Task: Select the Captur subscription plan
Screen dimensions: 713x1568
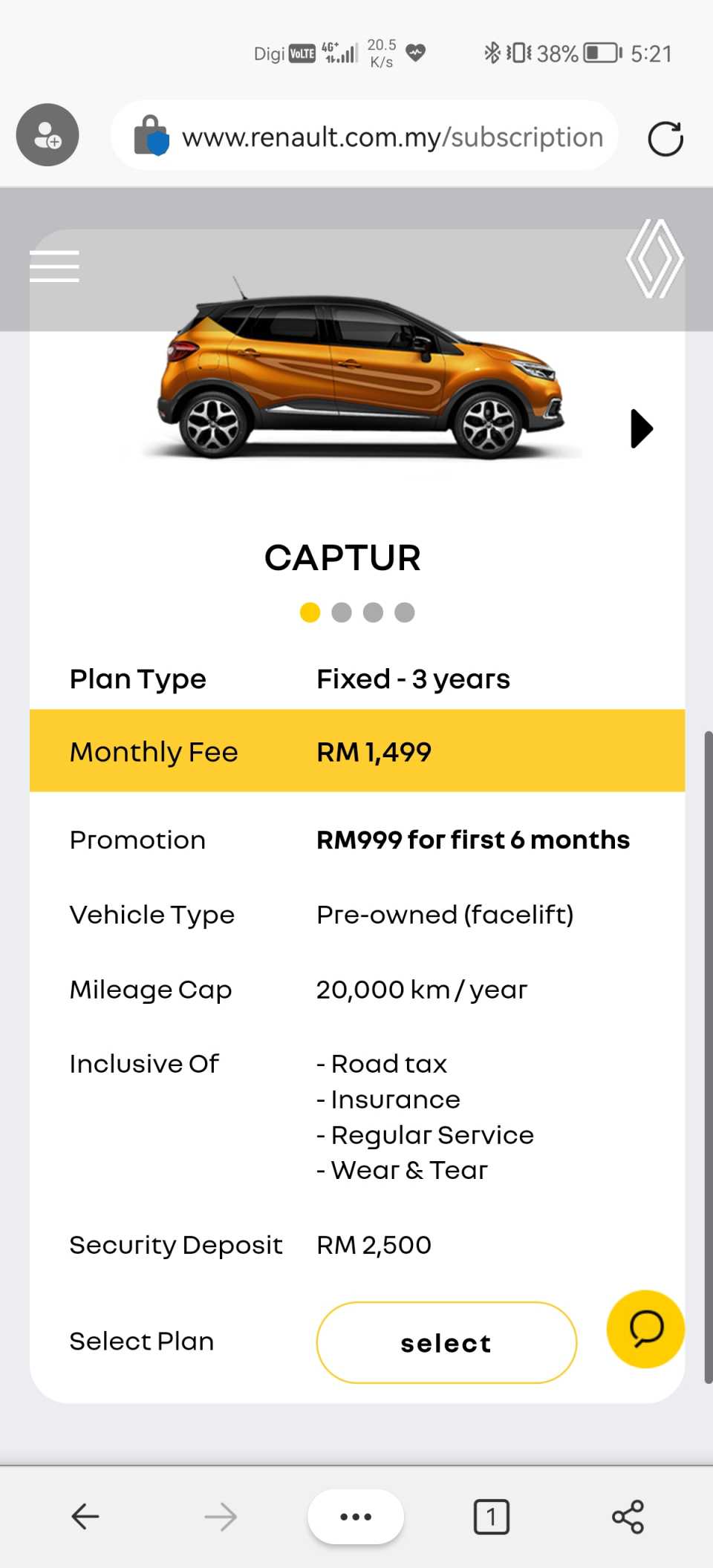Action: click(x=446, y=1342)
